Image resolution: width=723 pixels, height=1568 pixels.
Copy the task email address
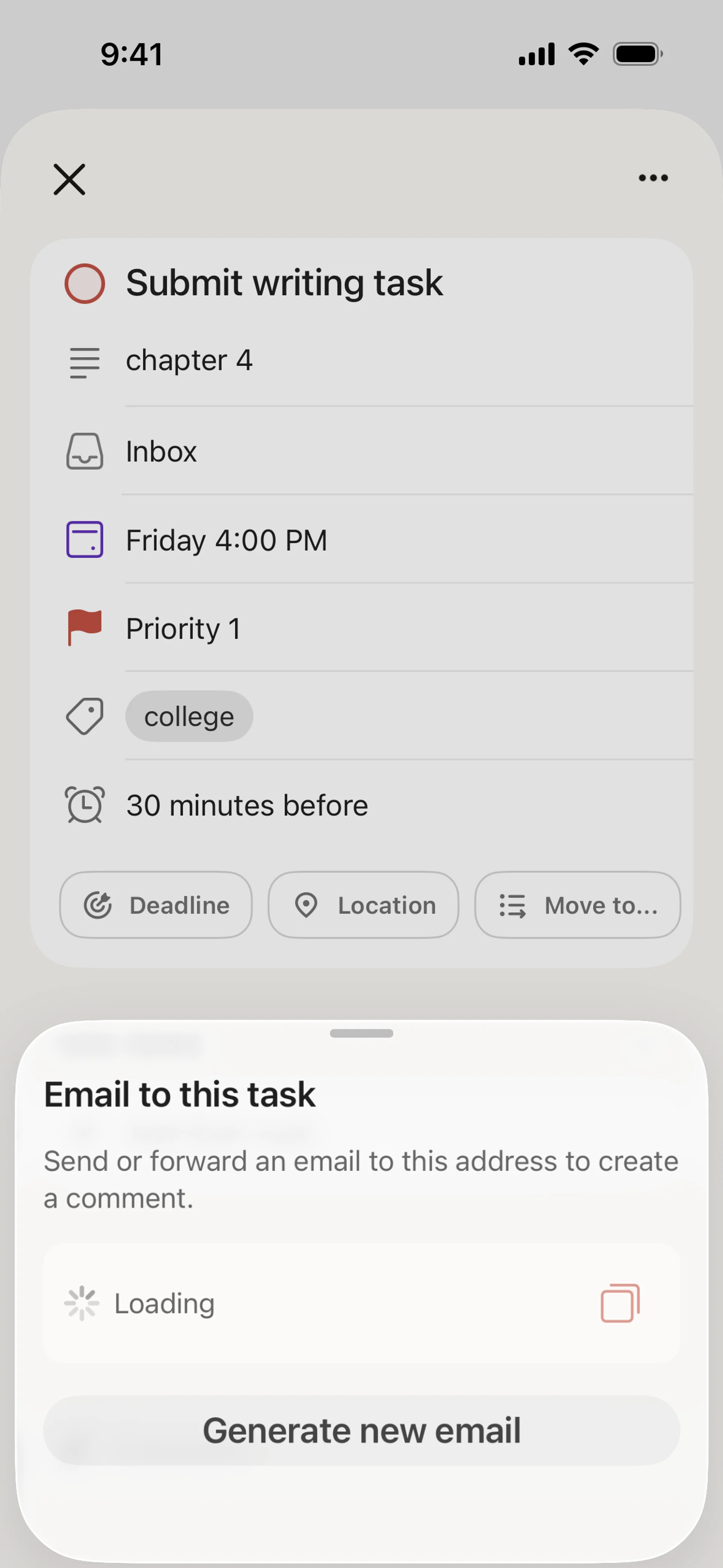point(619,1303)
